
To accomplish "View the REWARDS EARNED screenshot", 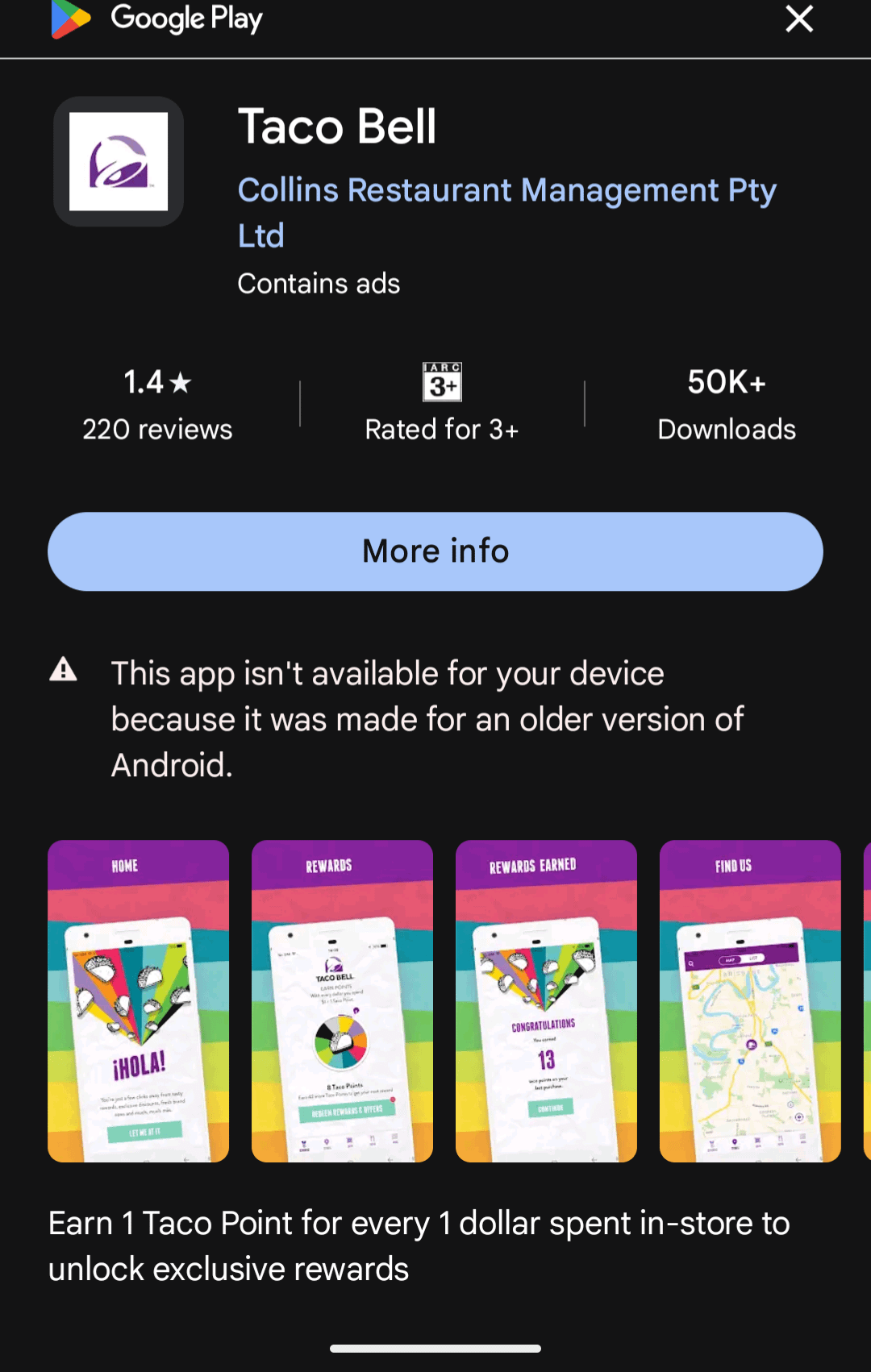I will [546, 1000].
